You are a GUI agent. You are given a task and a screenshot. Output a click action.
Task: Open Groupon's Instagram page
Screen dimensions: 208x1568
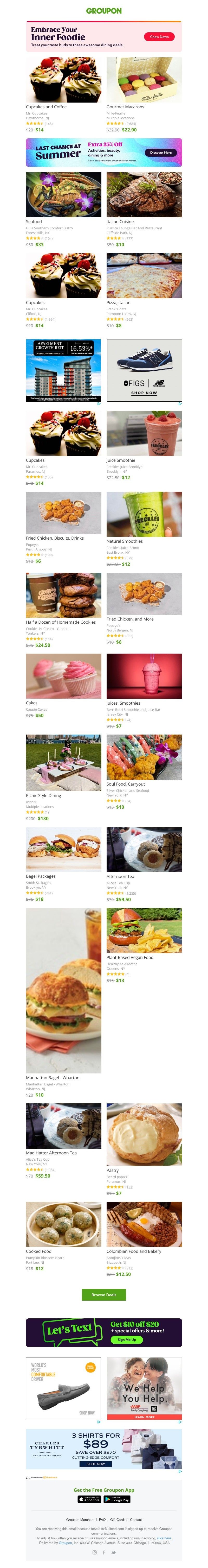[94, 1552]
